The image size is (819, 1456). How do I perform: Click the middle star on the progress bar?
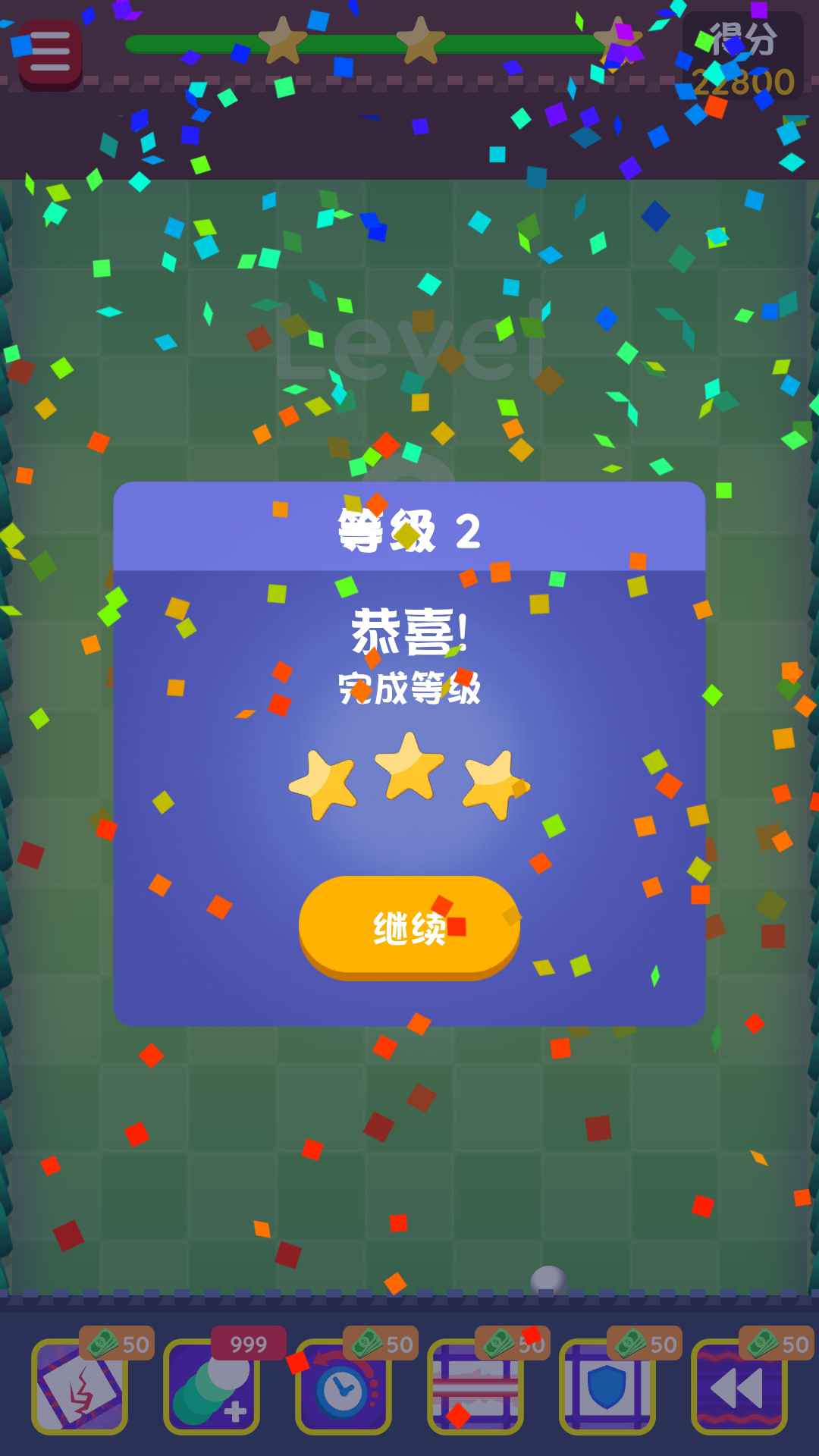click(x=421, y=42)
